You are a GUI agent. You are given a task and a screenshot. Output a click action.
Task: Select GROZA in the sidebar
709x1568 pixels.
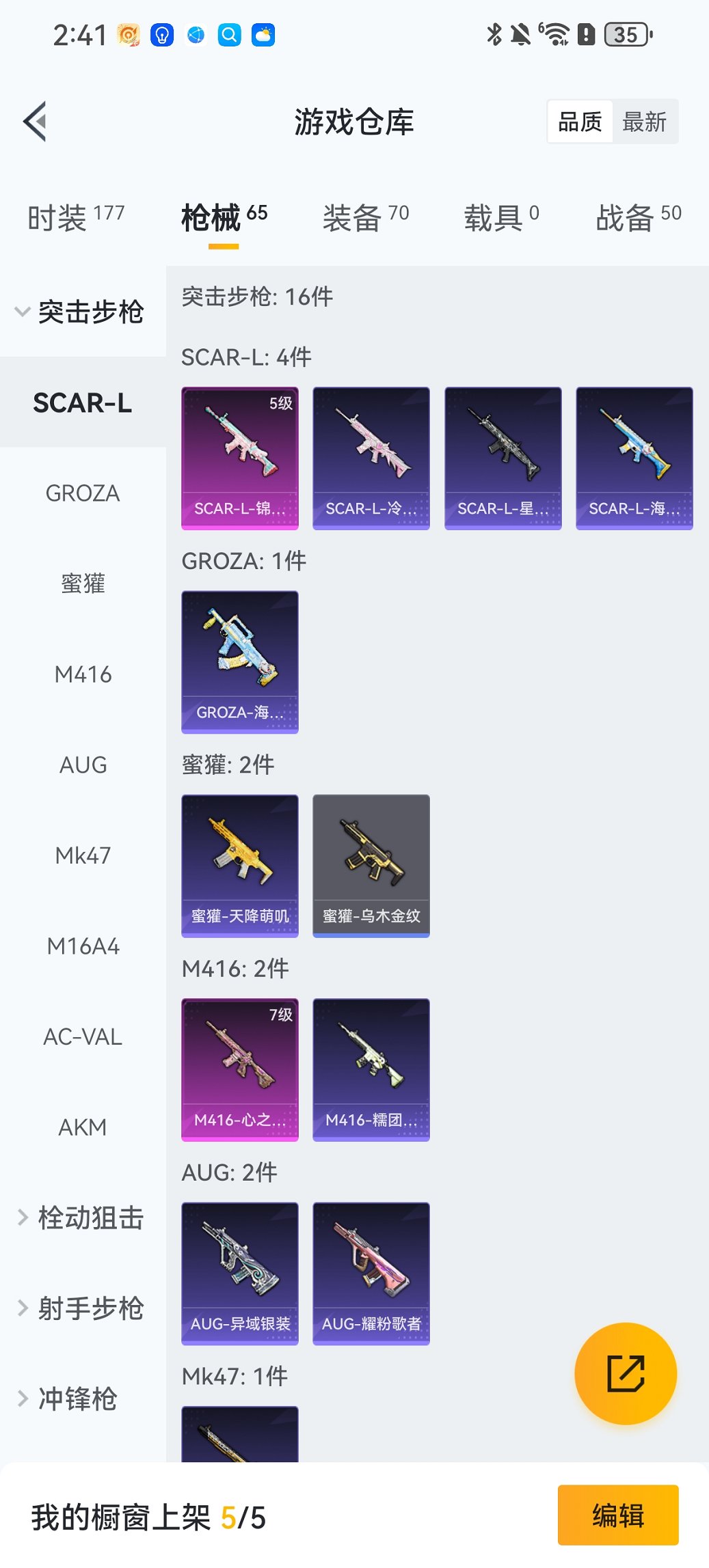pyautogui.click(x=83, y=493)
